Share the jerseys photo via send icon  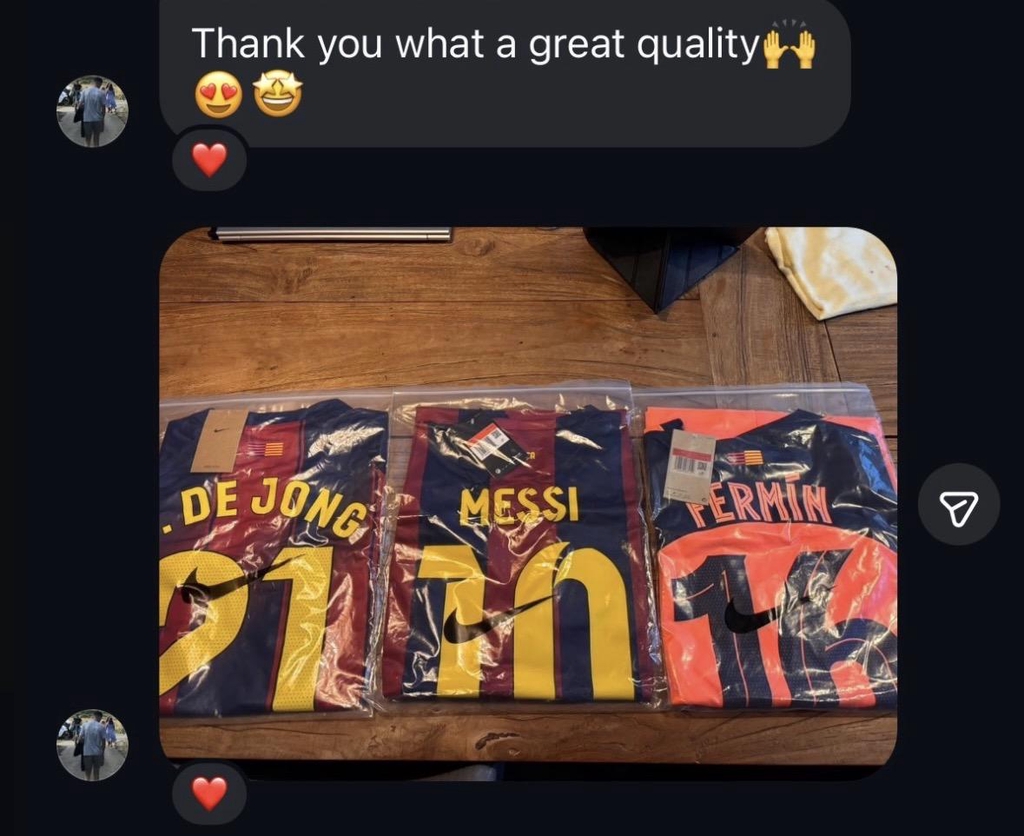tap(958, 509)
